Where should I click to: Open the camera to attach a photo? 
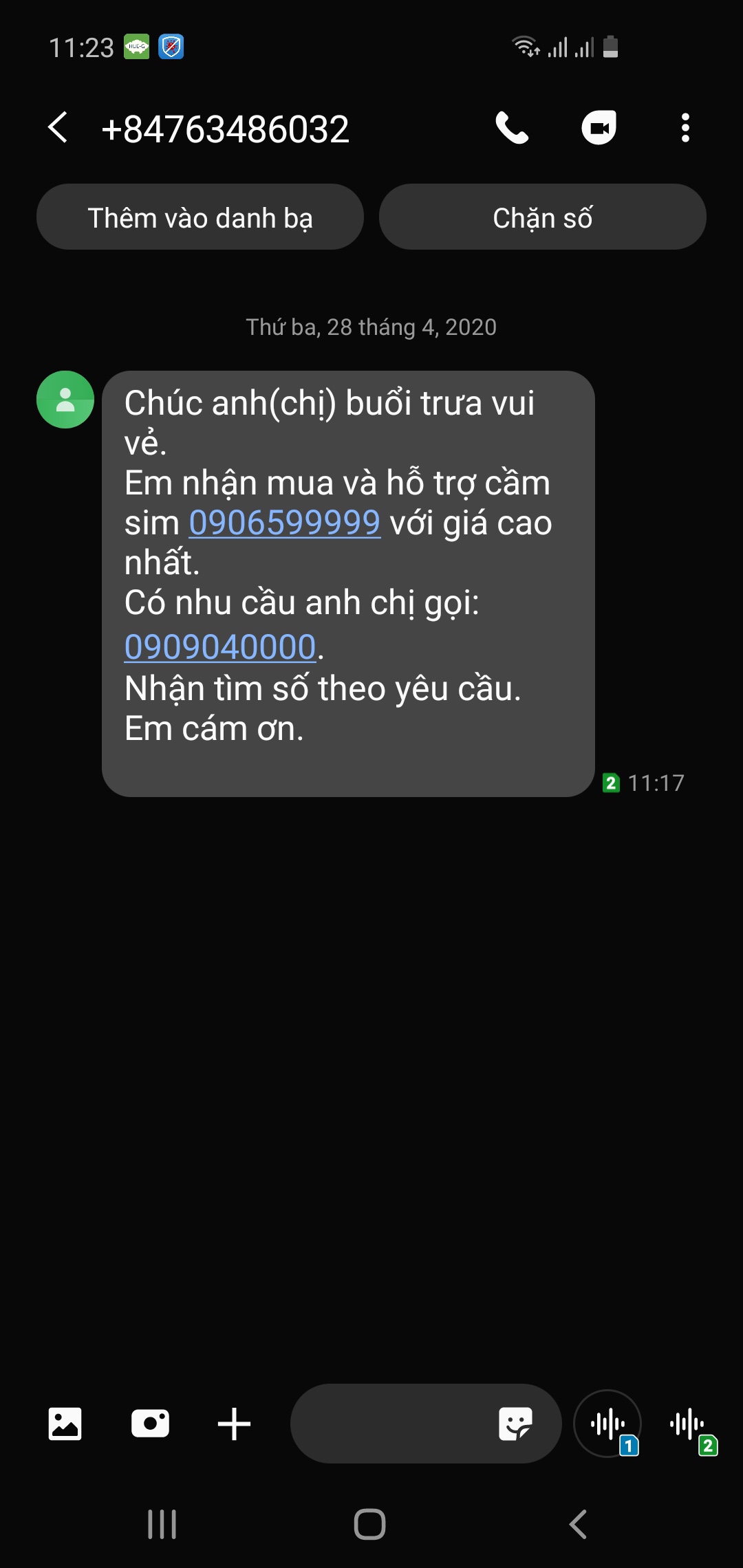pos(150,1424)
